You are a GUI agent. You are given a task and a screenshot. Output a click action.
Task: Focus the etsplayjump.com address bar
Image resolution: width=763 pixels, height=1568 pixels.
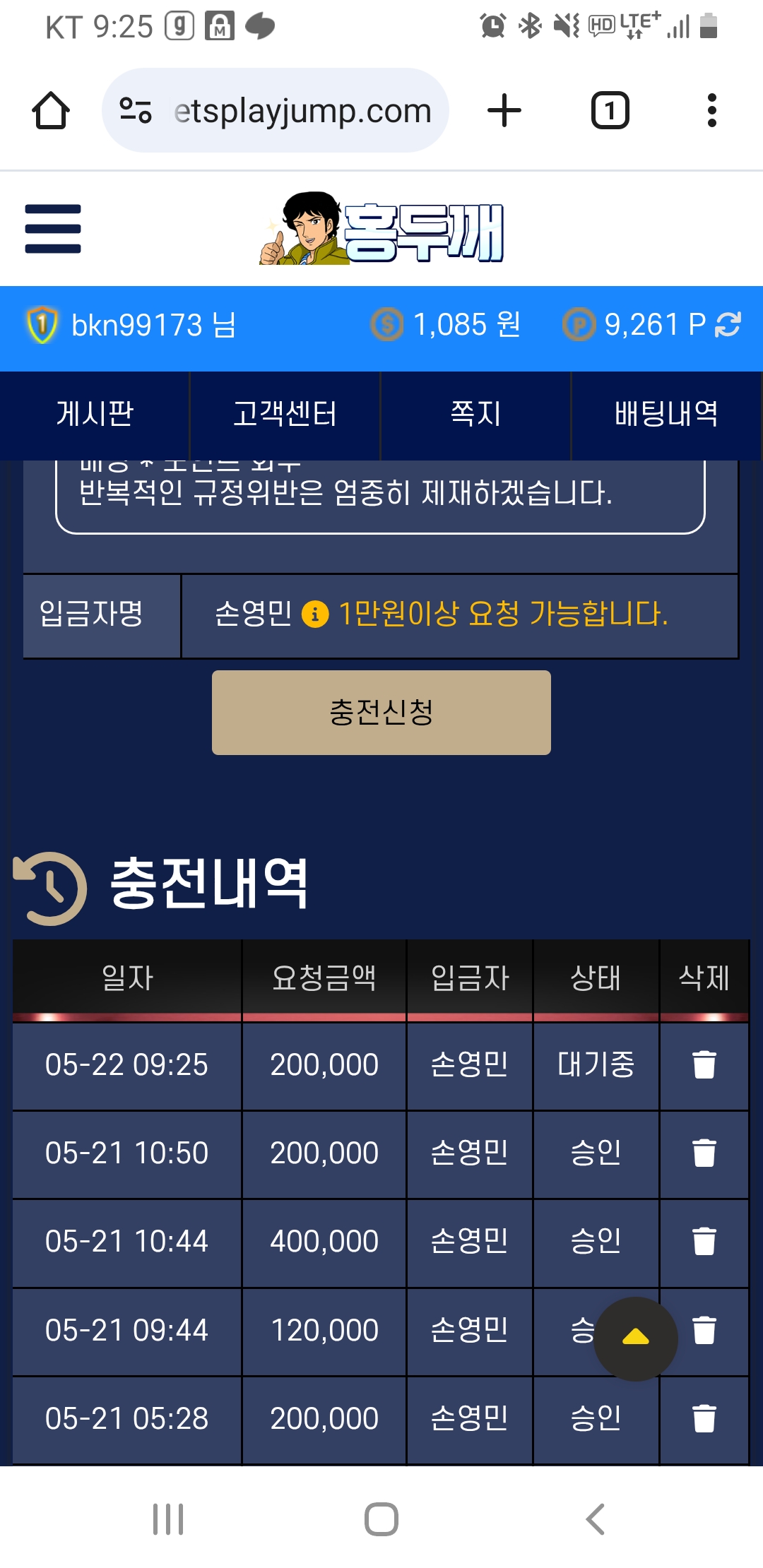click(x=276, y=110)
